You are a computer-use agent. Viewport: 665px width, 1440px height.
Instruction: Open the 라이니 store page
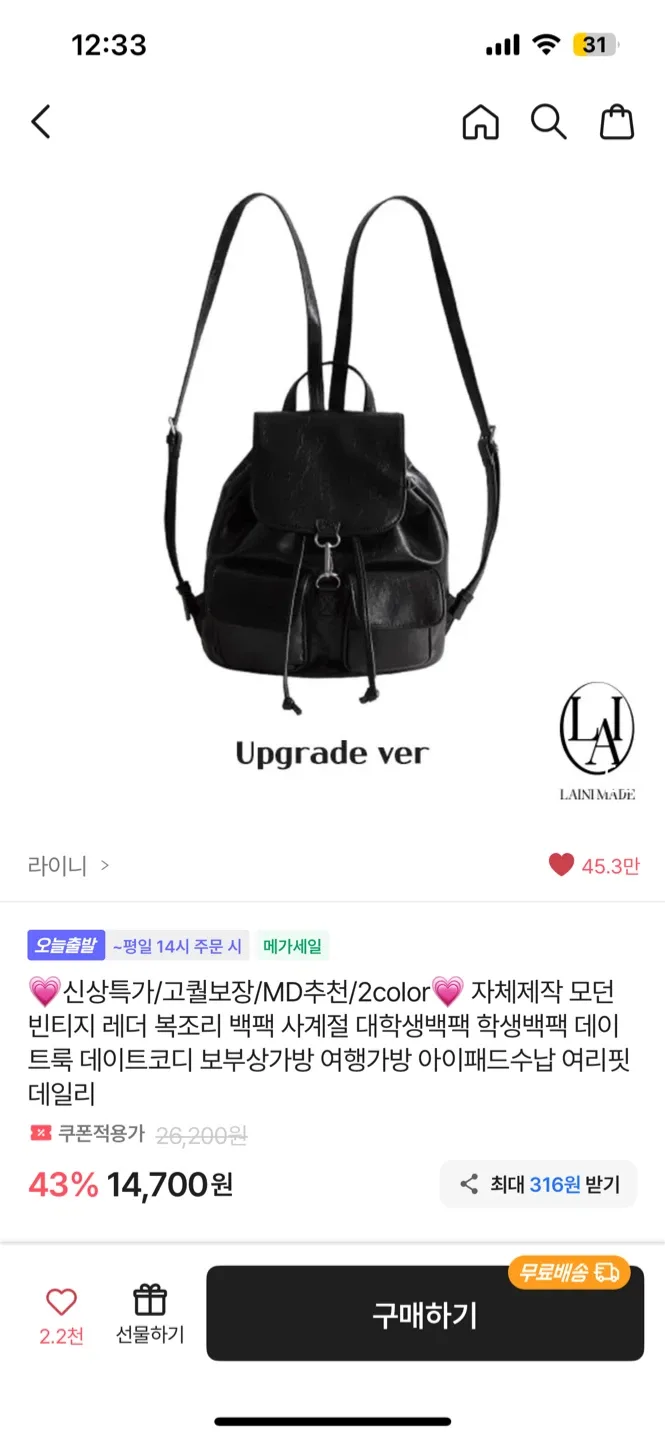tap(68, 865)
